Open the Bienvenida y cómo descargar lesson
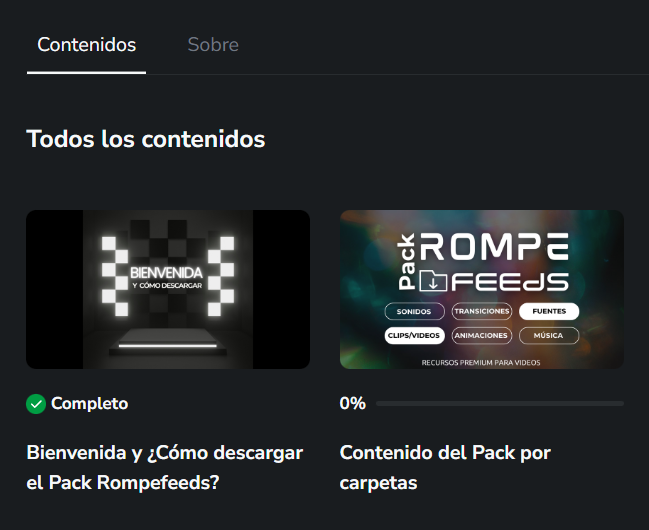 (x=167, y=290)
